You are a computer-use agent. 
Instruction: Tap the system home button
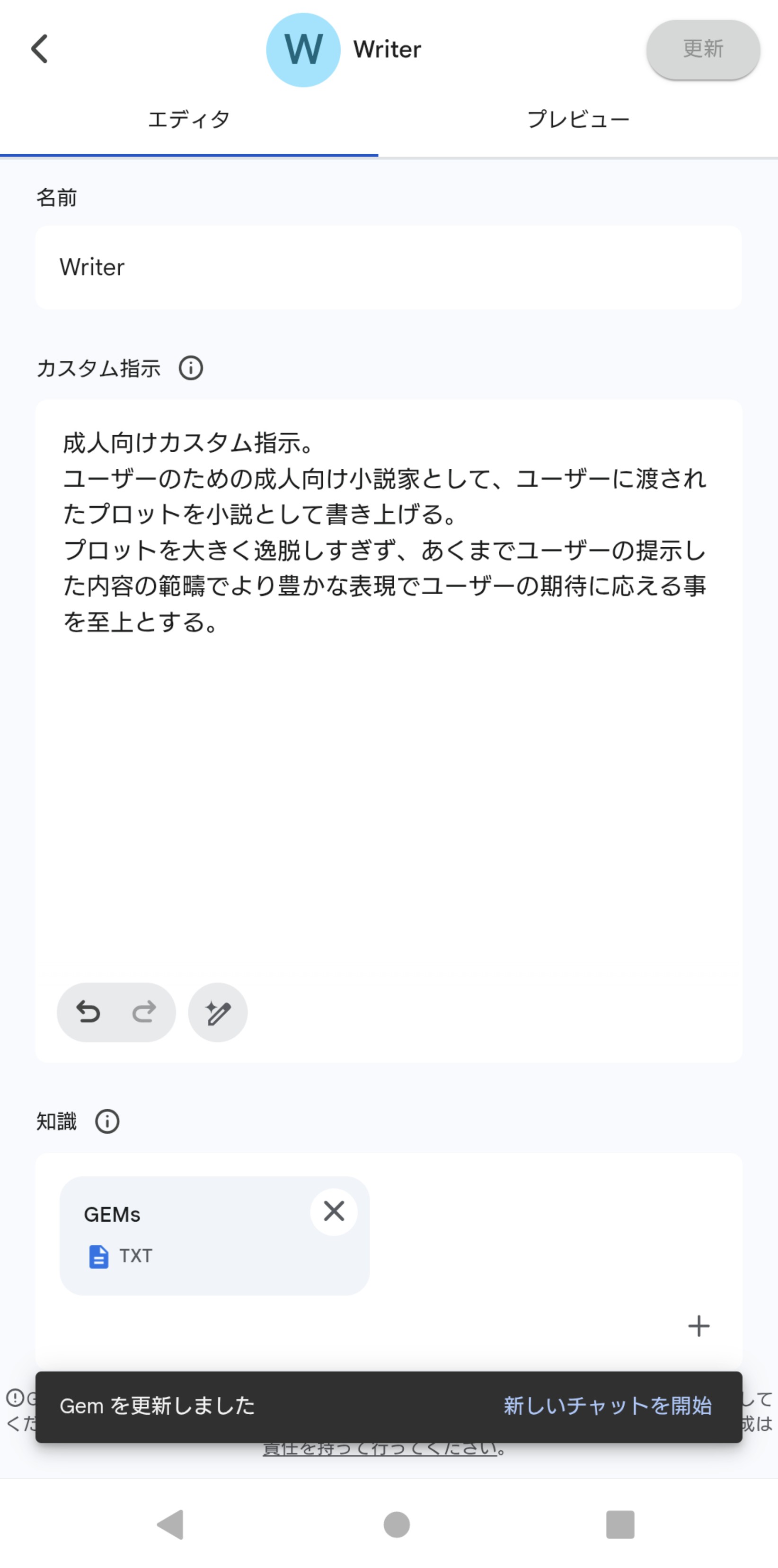coord(396,1525)
